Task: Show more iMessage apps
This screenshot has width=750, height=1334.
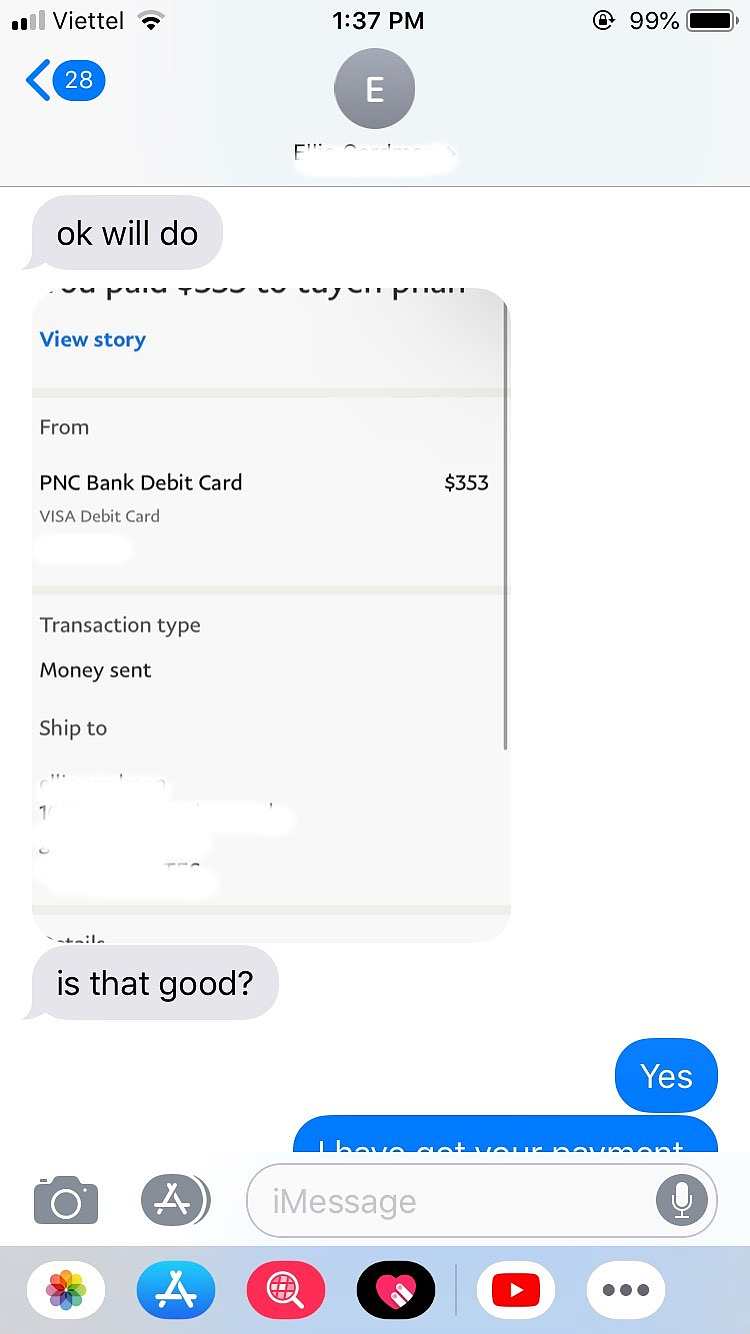Action: [626, 1290]
